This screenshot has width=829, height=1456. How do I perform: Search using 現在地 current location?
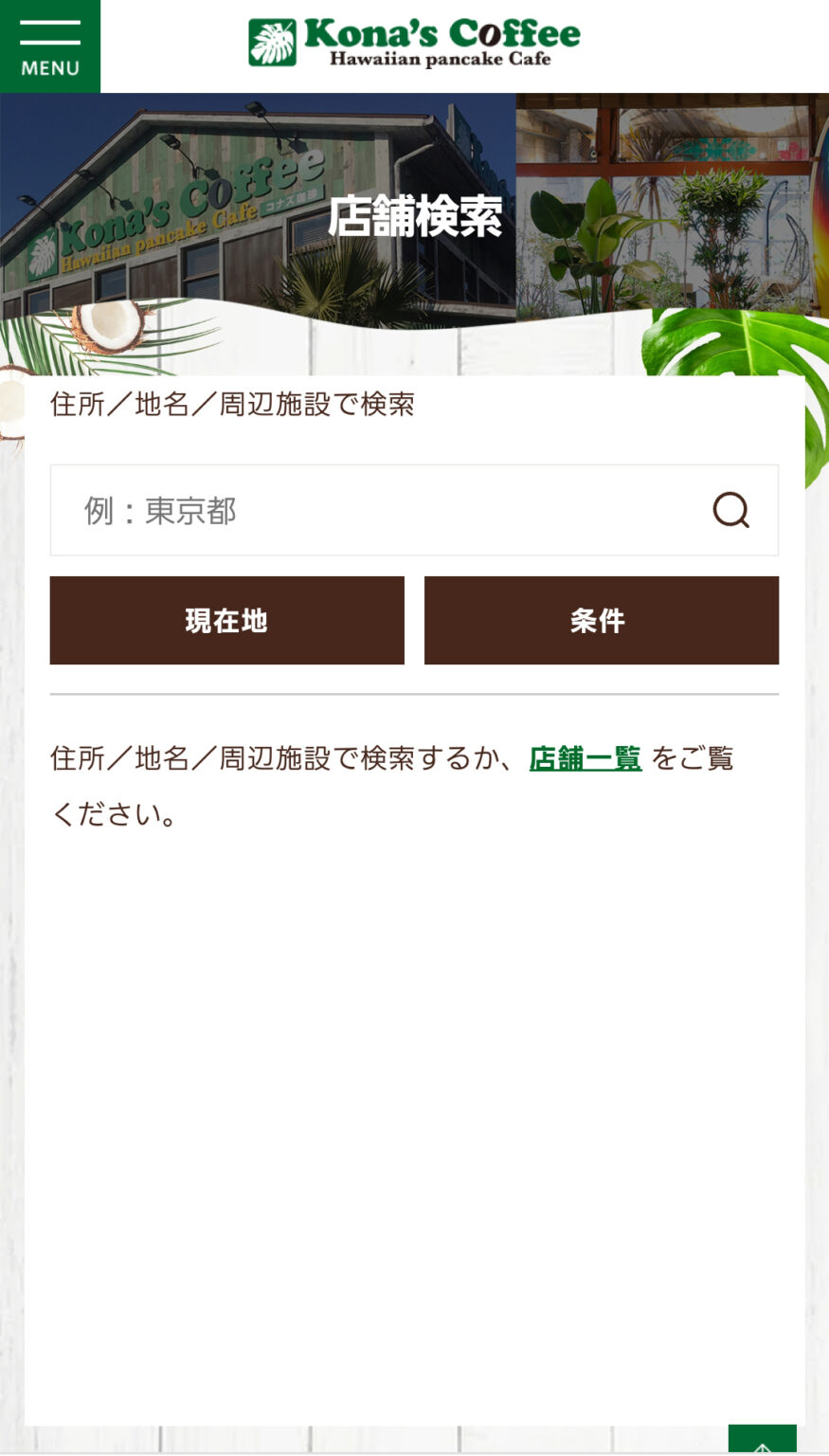[227, 621]
